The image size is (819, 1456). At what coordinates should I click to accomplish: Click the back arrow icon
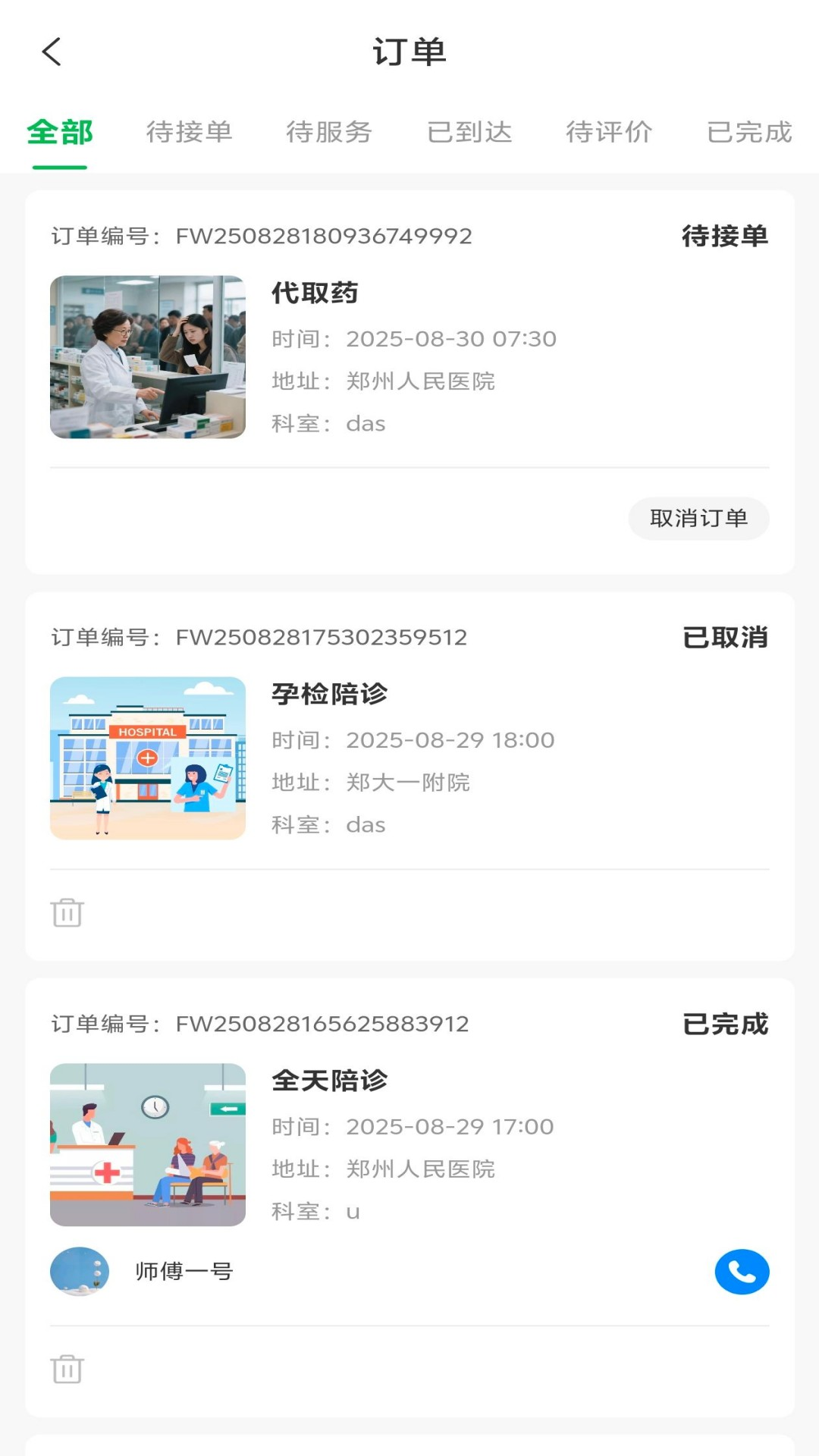point(50,53)
